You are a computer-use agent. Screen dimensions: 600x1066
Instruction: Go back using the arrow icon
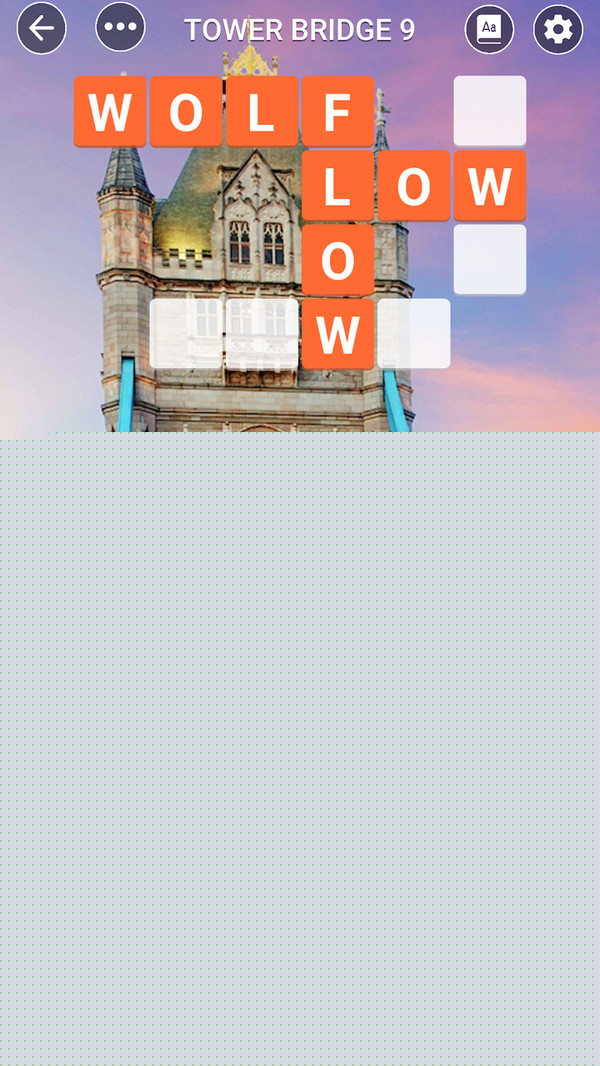click(41, 29)
